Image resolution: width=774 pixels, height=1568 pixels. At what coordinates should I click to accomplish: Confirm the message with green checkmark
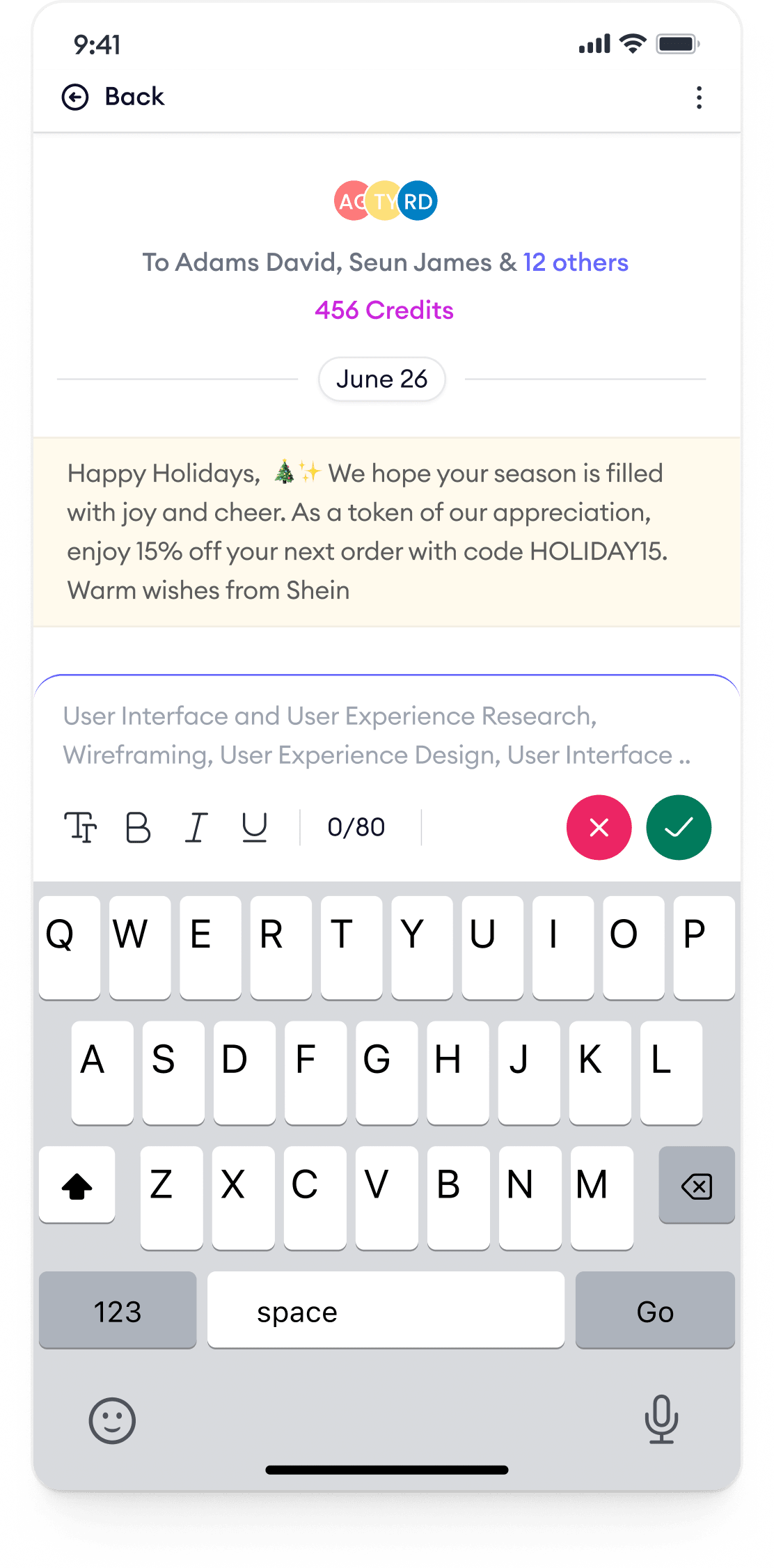point(678,827)
